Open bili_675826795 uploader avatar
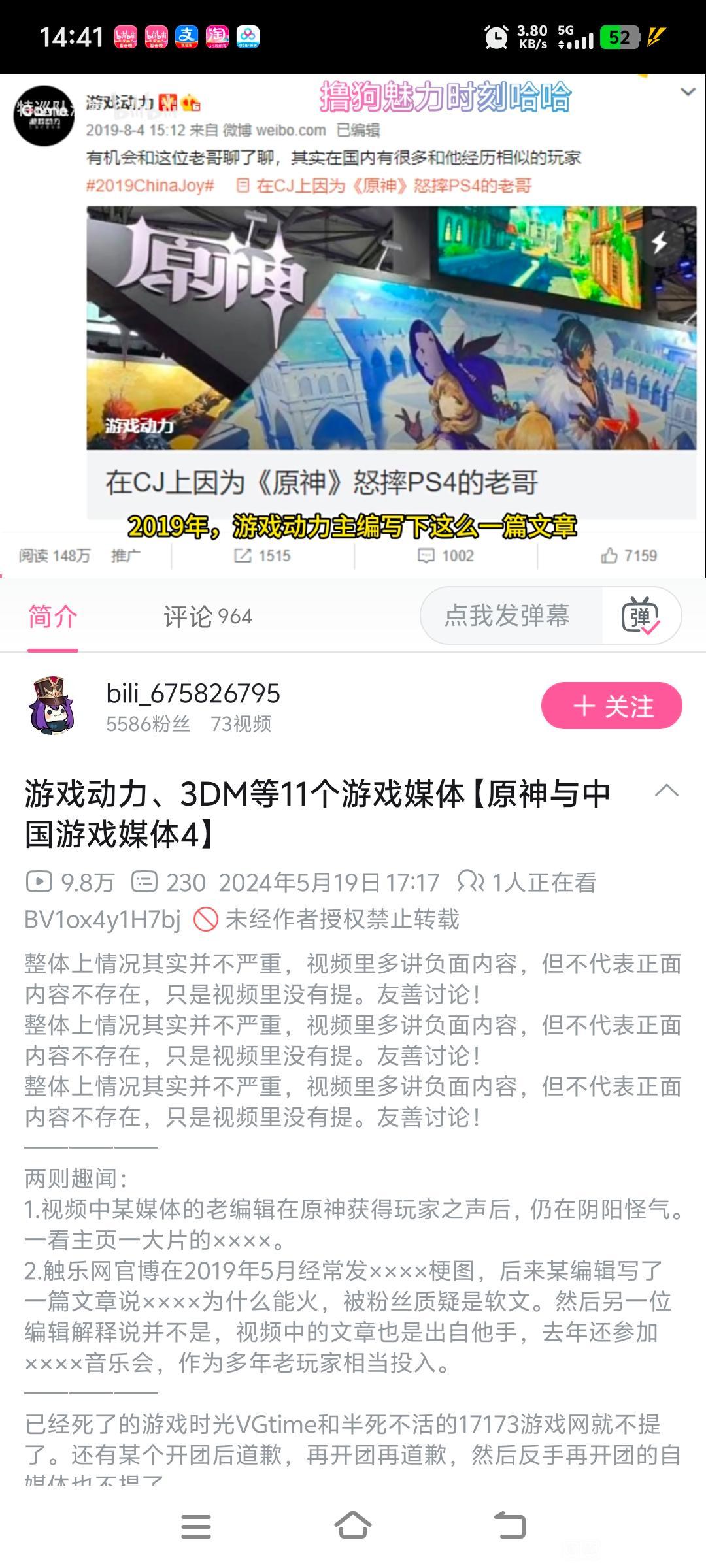The width and height of the screenshot is (706, 1568). click(x=52, y=706)
